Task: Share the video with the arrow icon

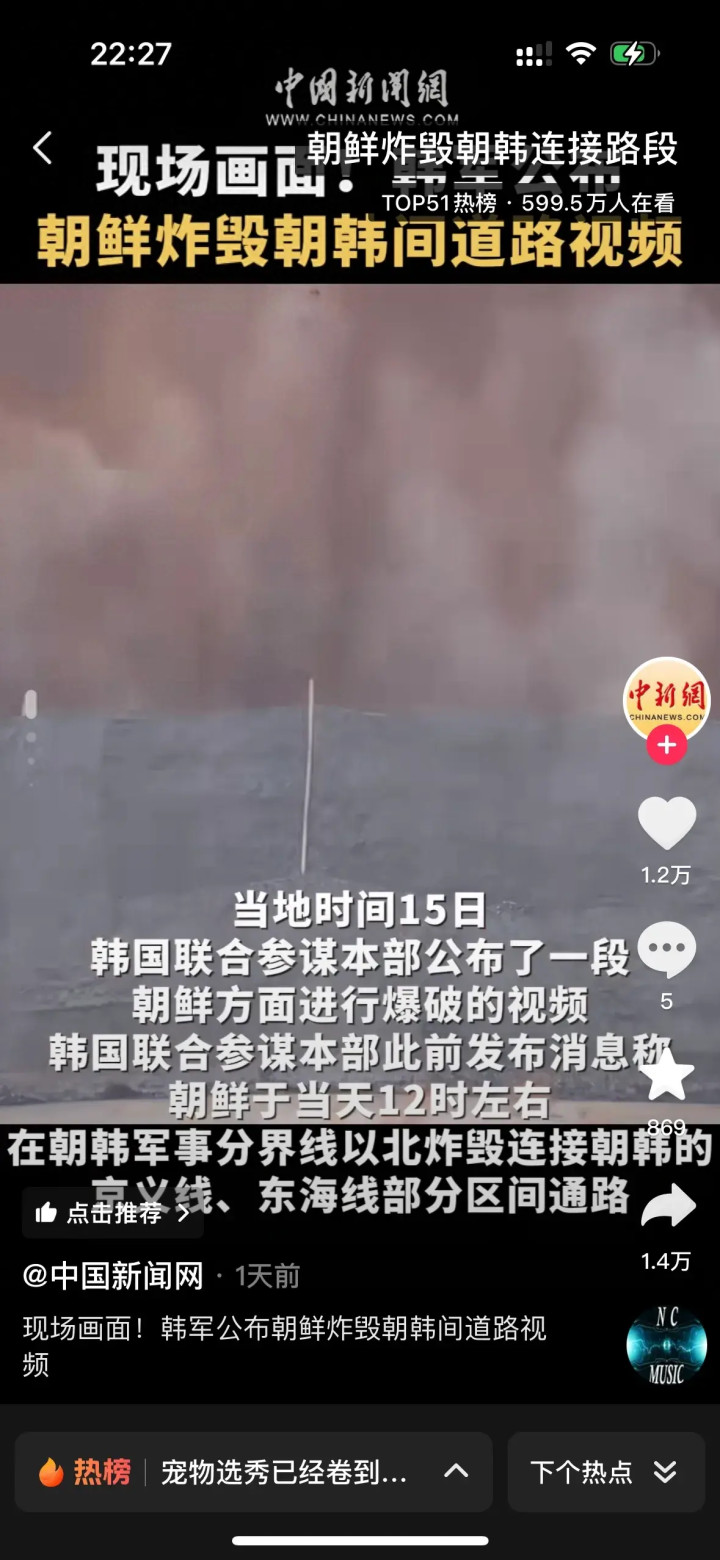Action: coord(667,1207)
